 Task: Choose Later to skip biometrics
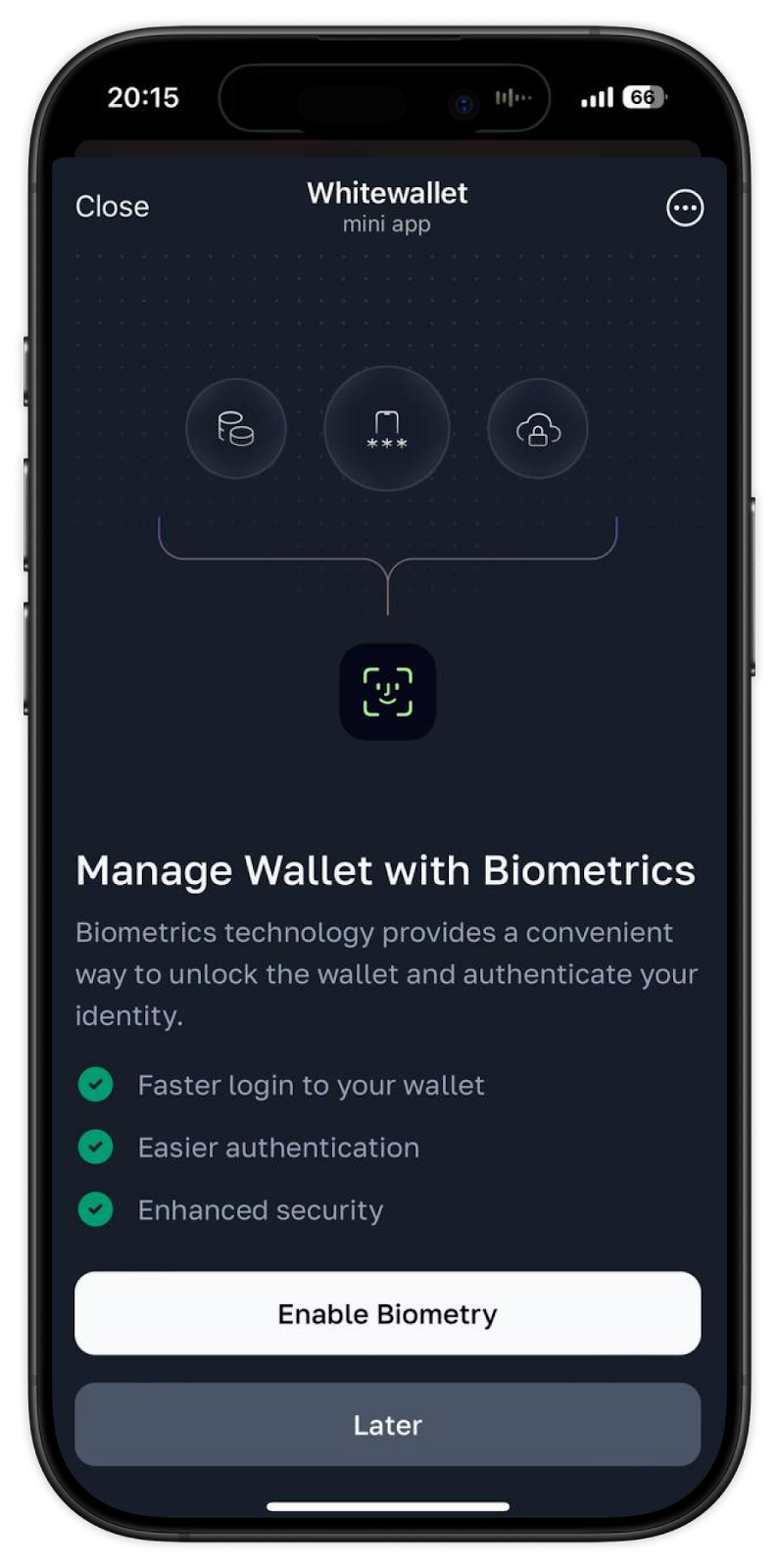388,1424
